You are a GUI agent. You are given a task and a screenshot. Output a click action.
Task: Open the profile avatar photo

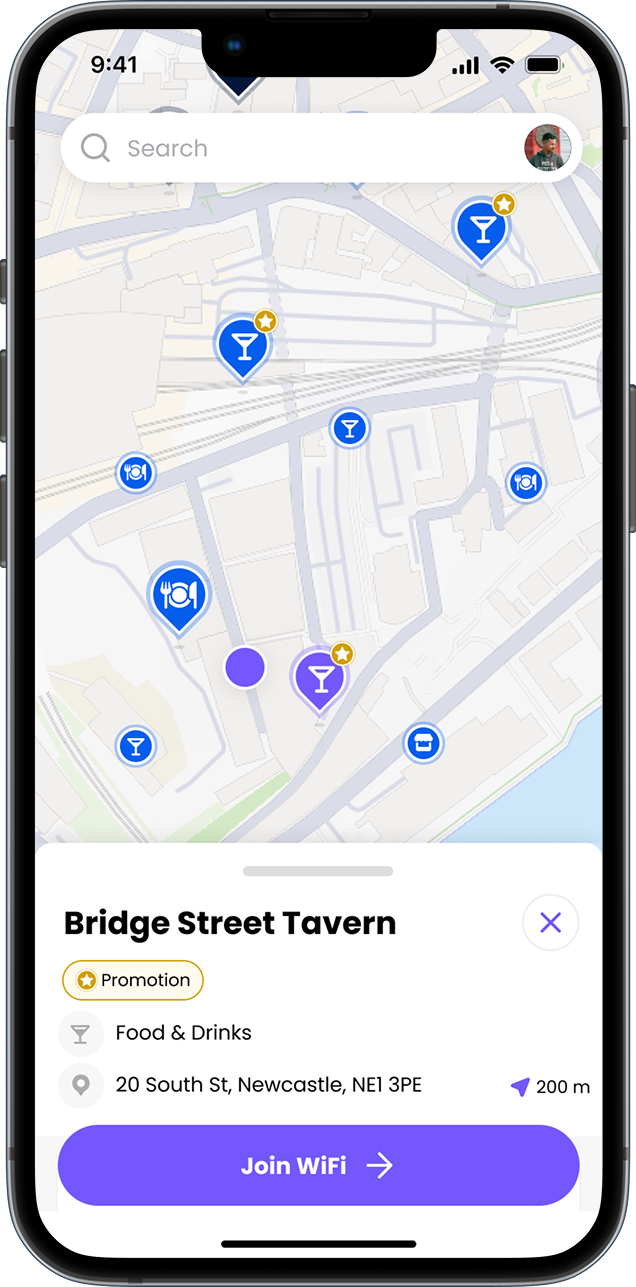coord(547,149)
